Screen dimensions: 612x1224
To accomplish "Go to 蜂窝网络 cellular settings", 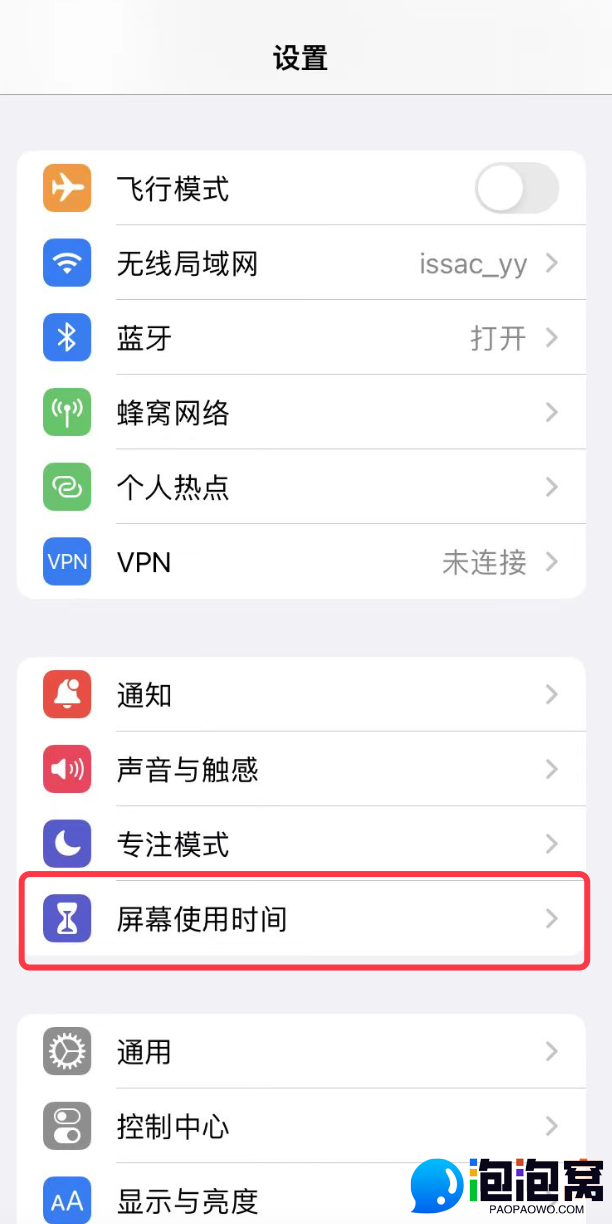I will 300,413.
